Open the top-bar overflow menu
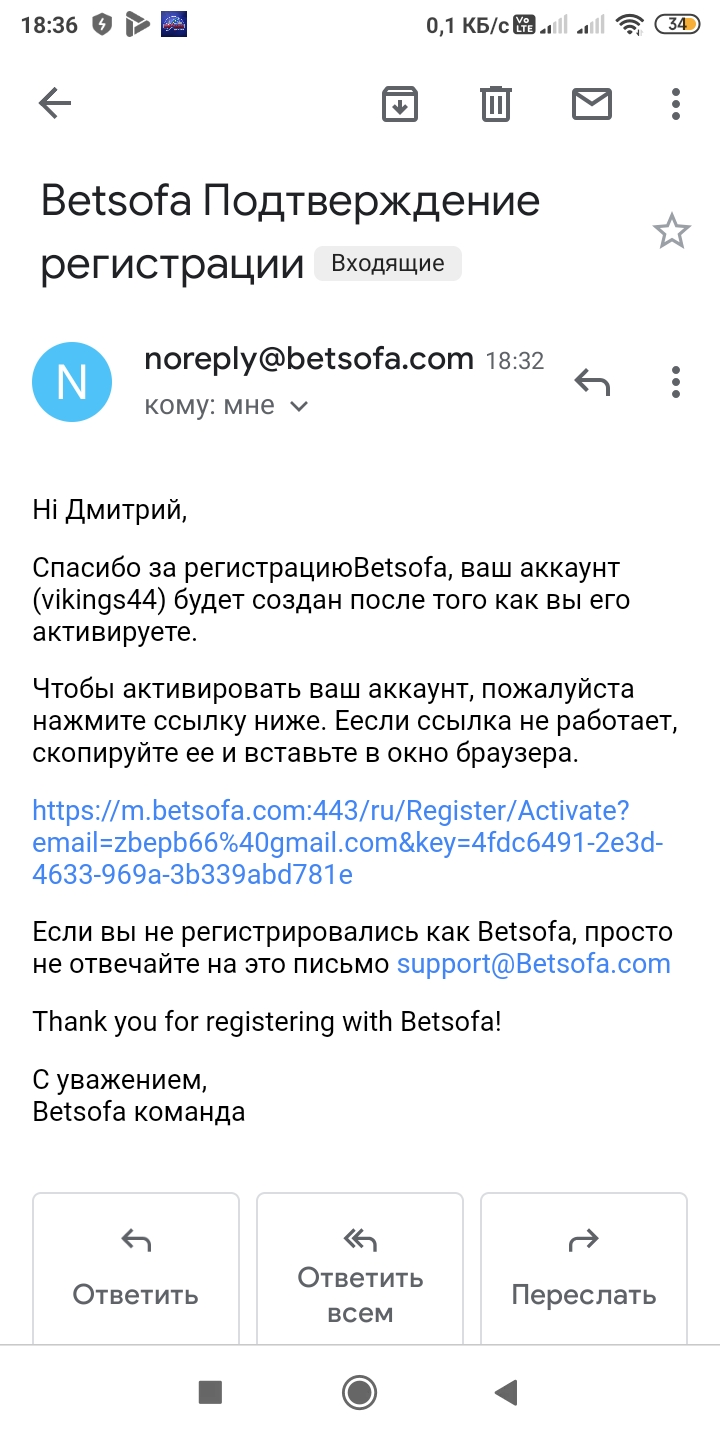Image resolution: width=720 pixels, height=1440 pixels. 677,104
